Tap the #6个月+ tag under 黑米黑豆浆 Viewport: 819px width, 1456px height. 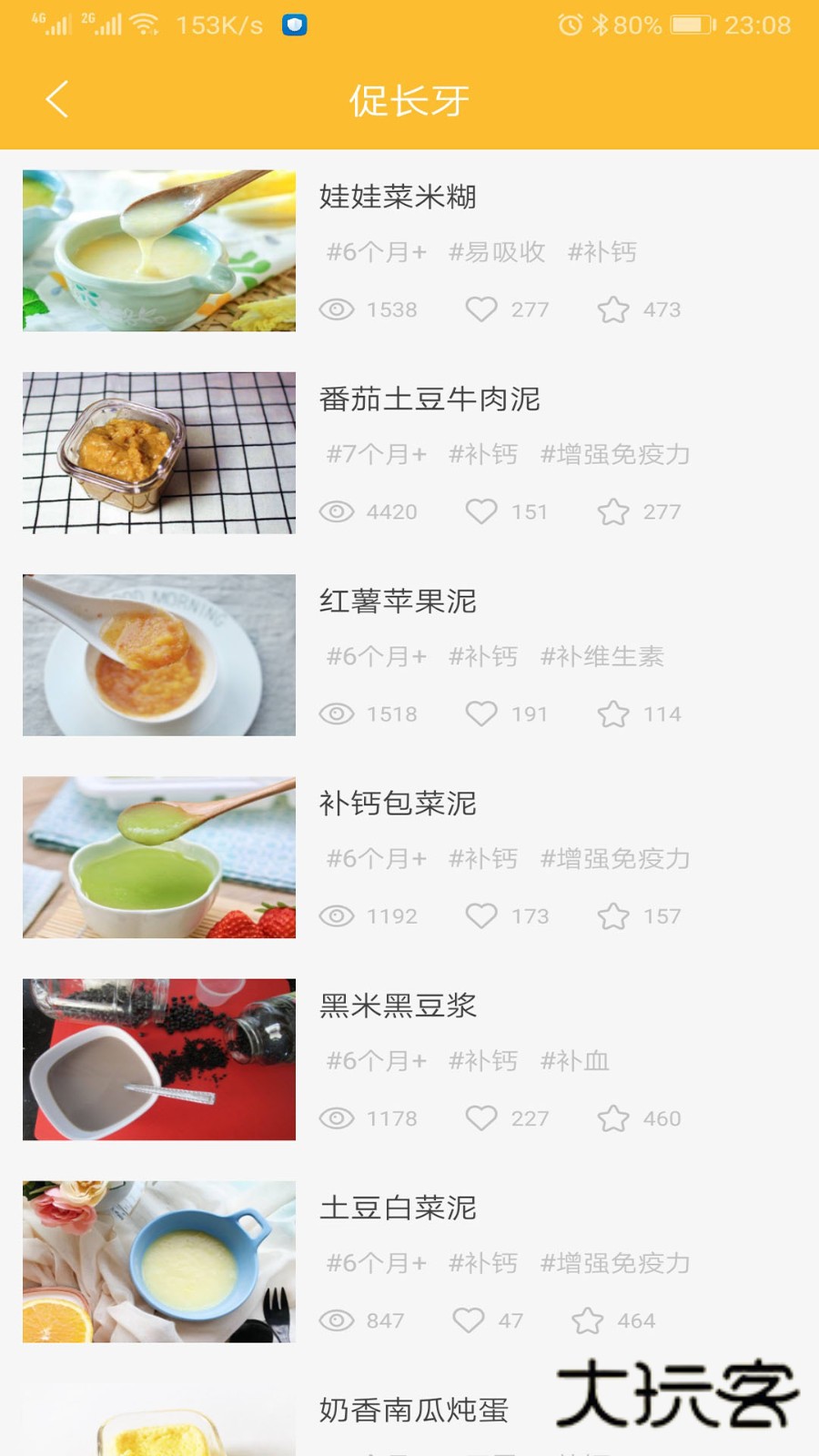pyautogui.click(x=376, y=1060)
